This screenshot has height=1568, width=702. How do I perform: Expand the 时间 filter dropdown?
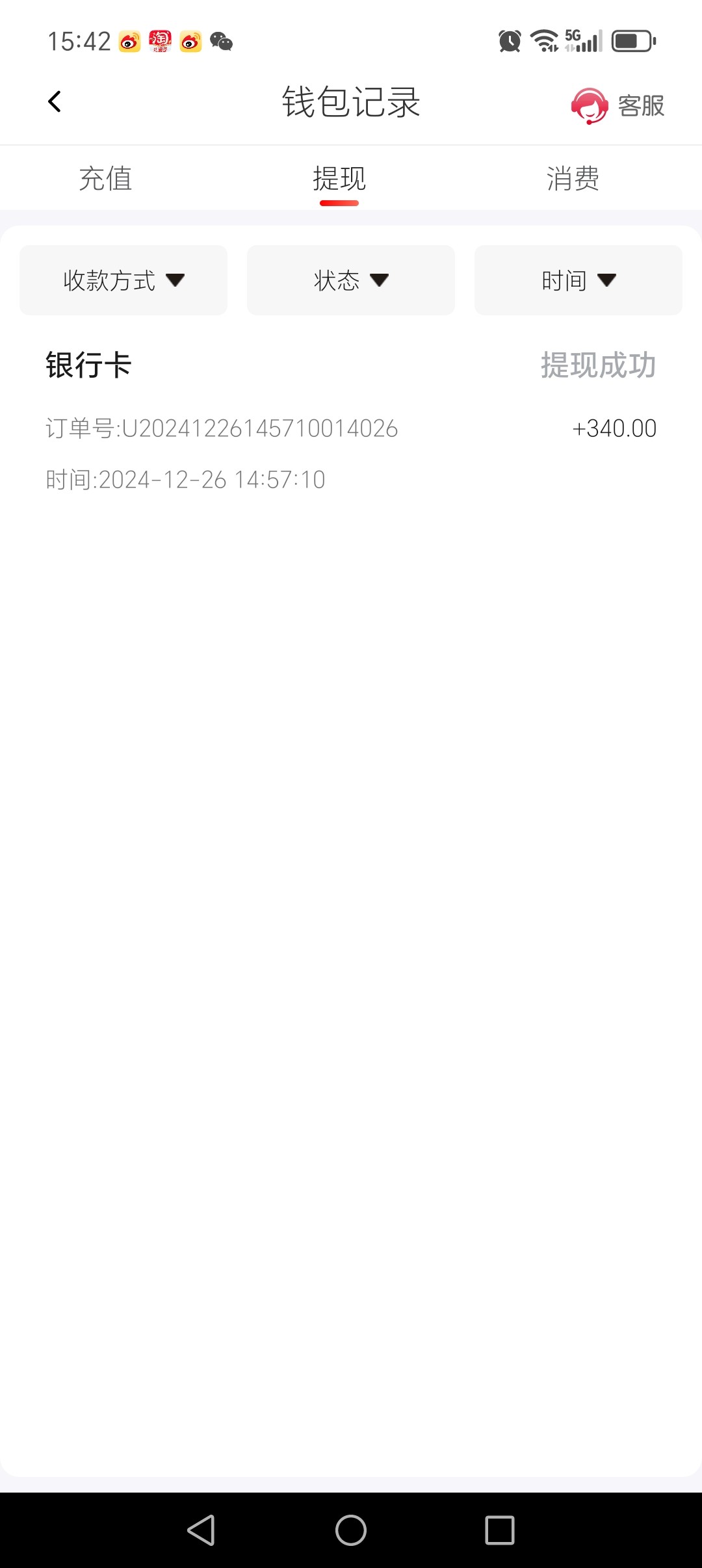point(578,280)
